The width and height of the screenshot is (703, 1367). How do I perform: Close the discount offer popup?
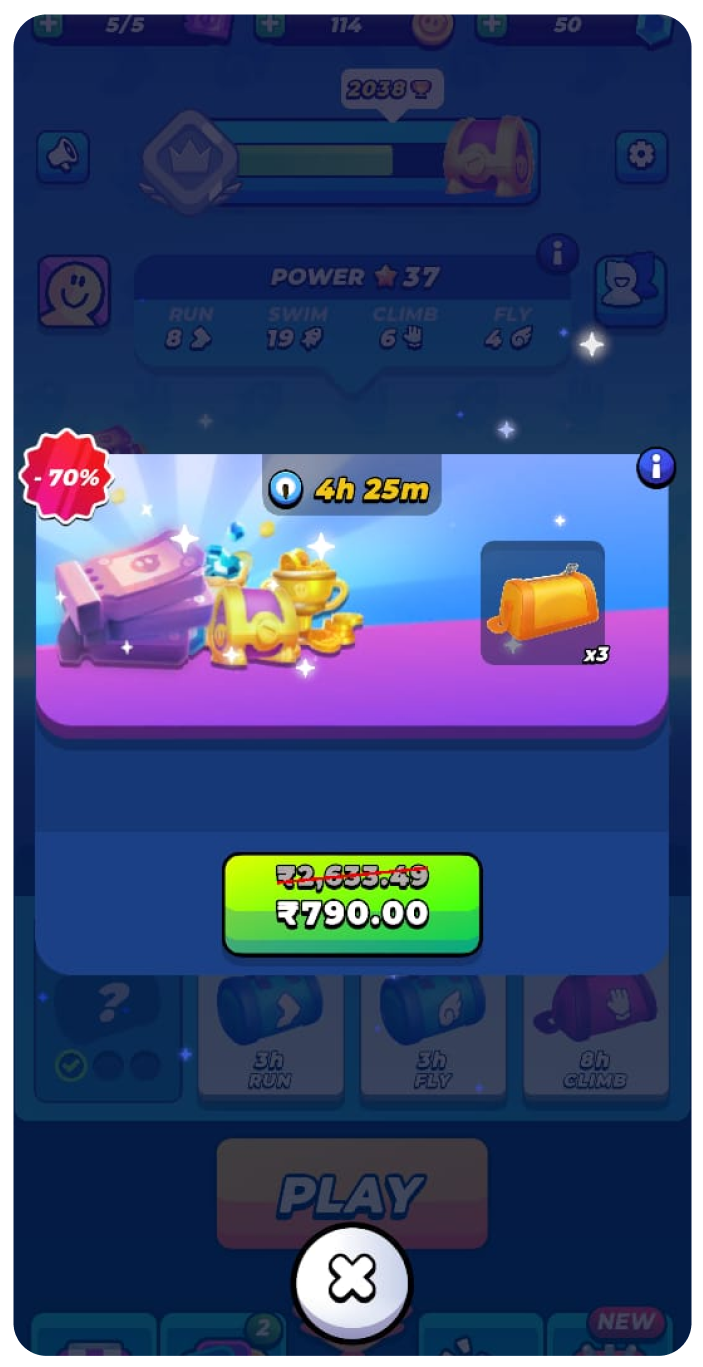tap(351, 1279)
